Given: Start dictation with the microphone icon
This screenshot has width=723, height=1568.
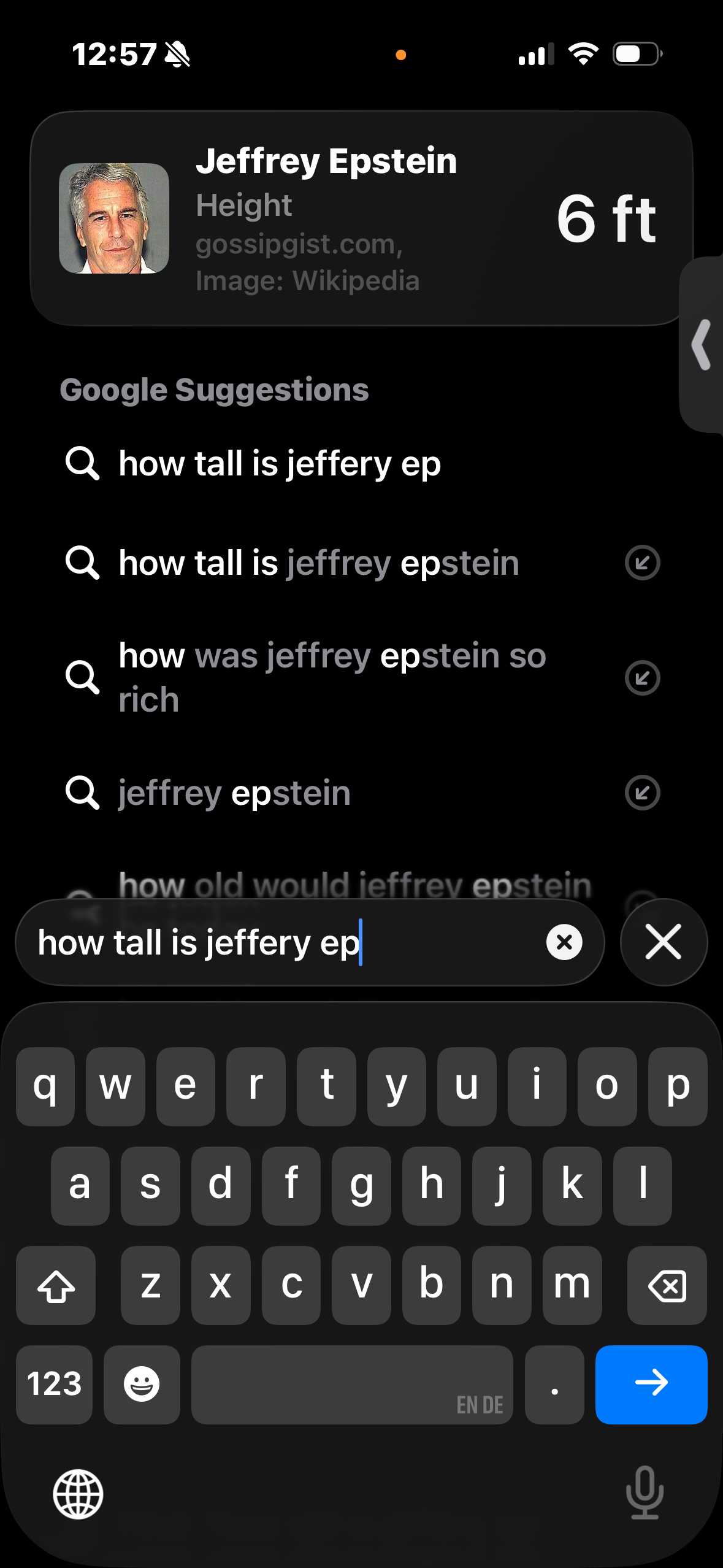Looking at the screenshot, I should pyautogui.click(x=645, y=1493).
